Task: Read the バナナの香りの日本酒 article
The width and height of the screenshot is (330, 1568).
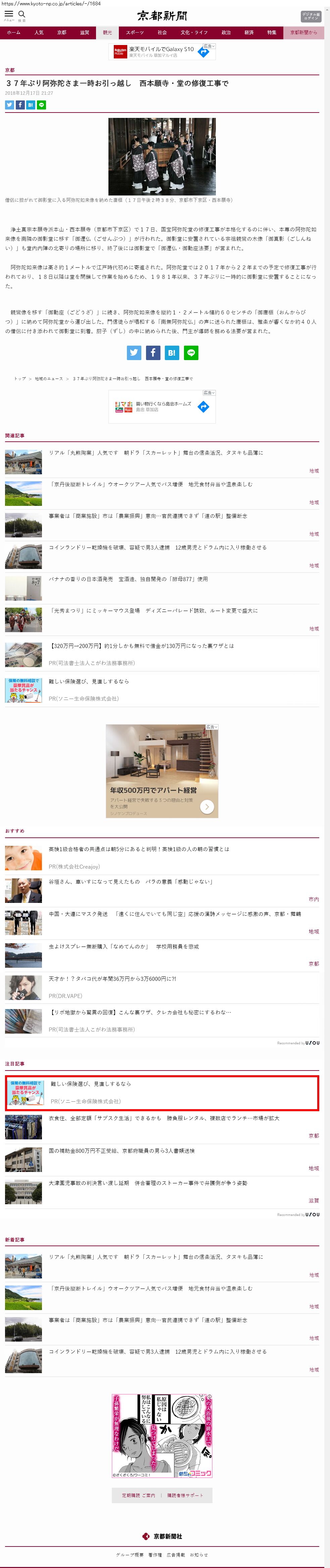Action: (x=128, y=579)
